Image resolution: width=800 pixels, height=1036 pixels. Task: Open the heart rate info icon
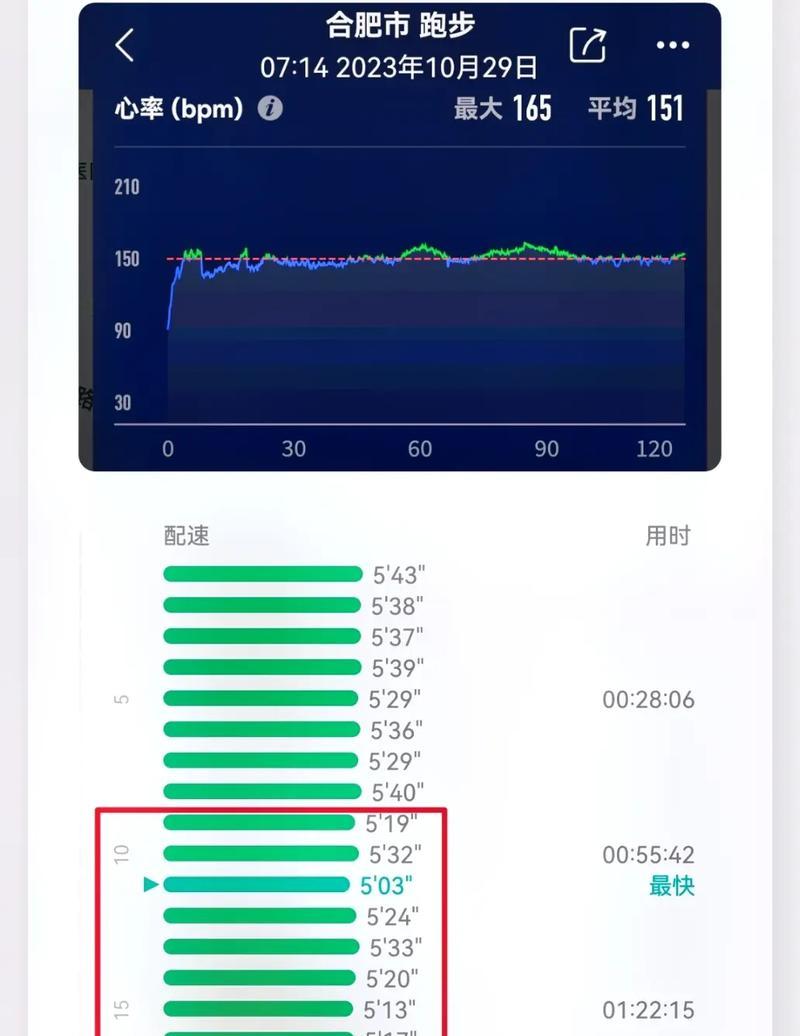pyautogui.click(x=270, y=108)
